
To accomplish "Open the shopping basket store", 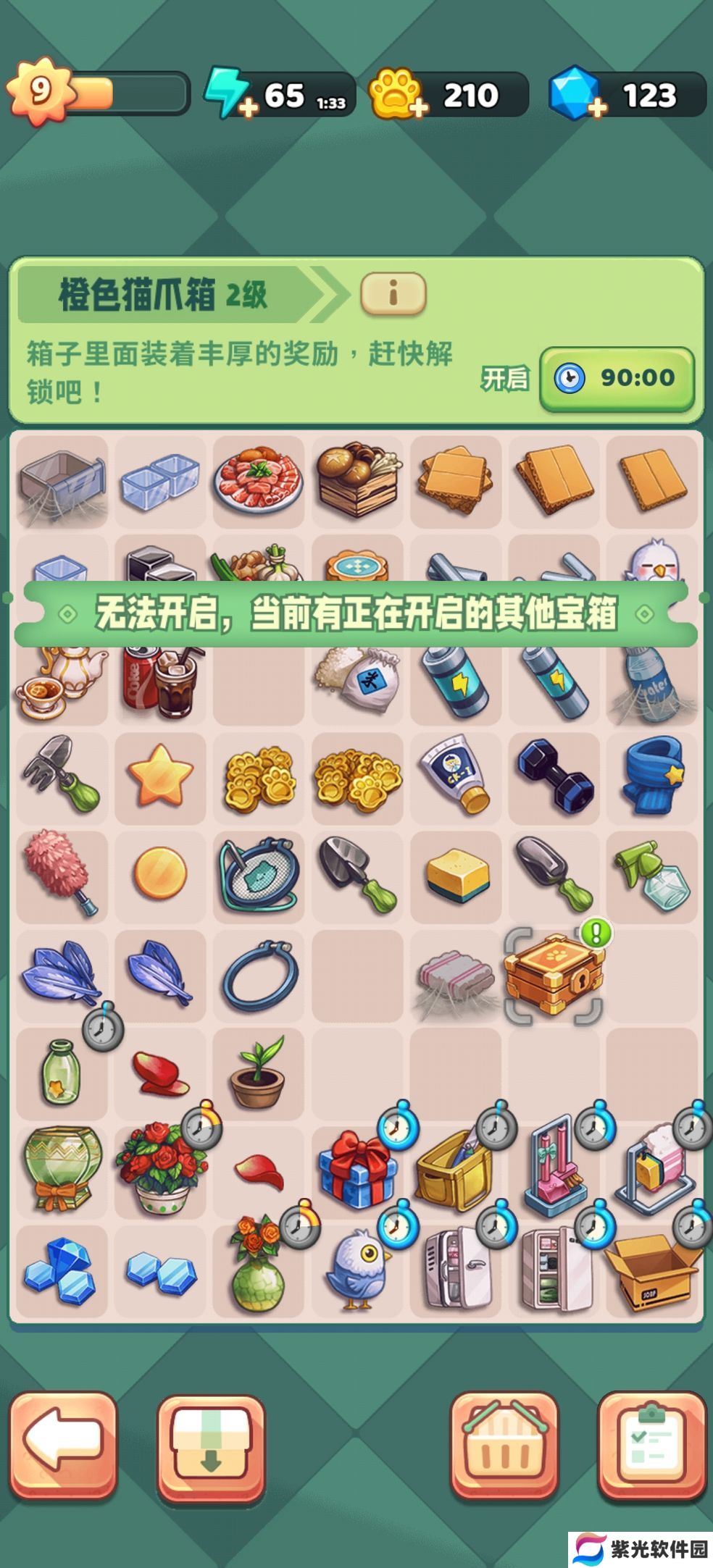I will tap(504, 1444).
